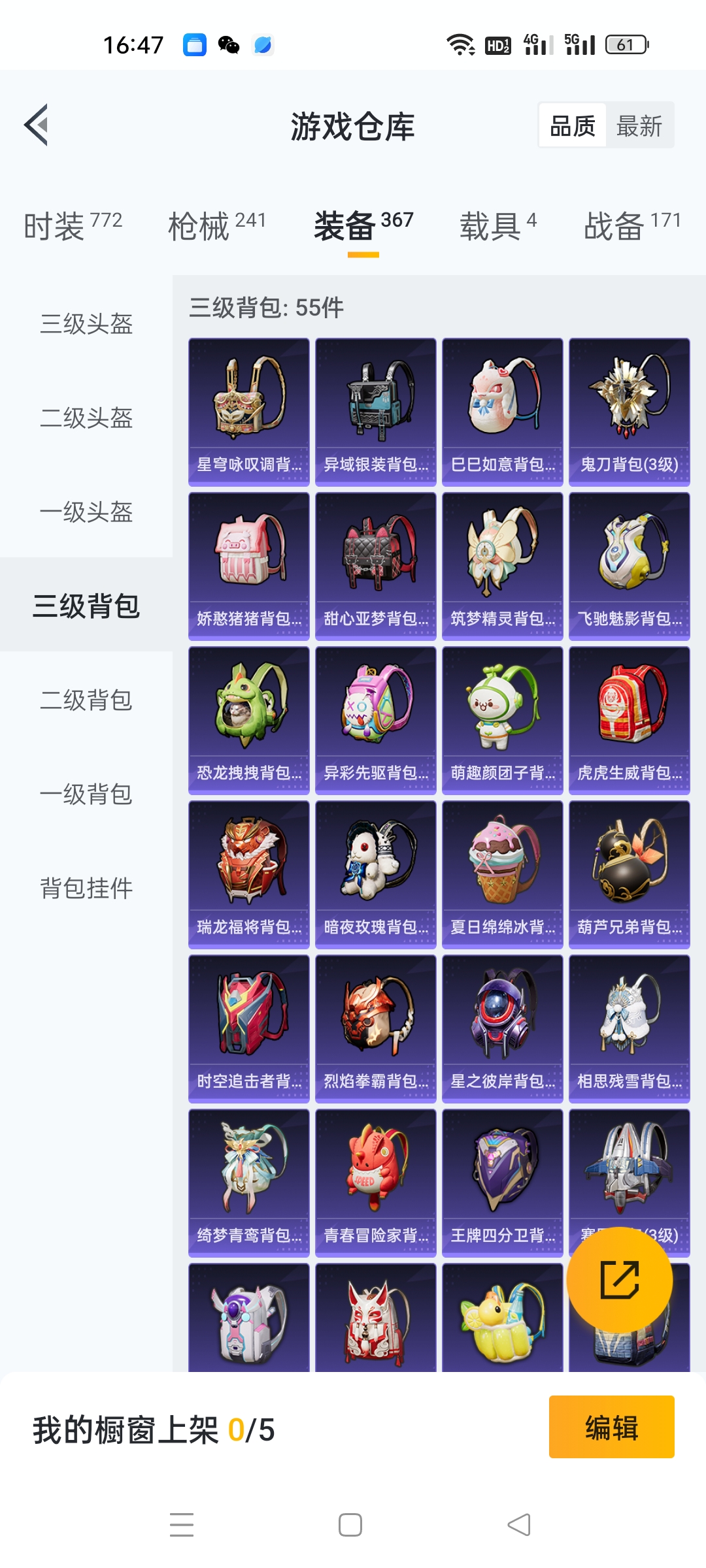Screen dimensions: 706x1568
Task: Open the 恐龙拽拽背包 item
Action: 249,721
